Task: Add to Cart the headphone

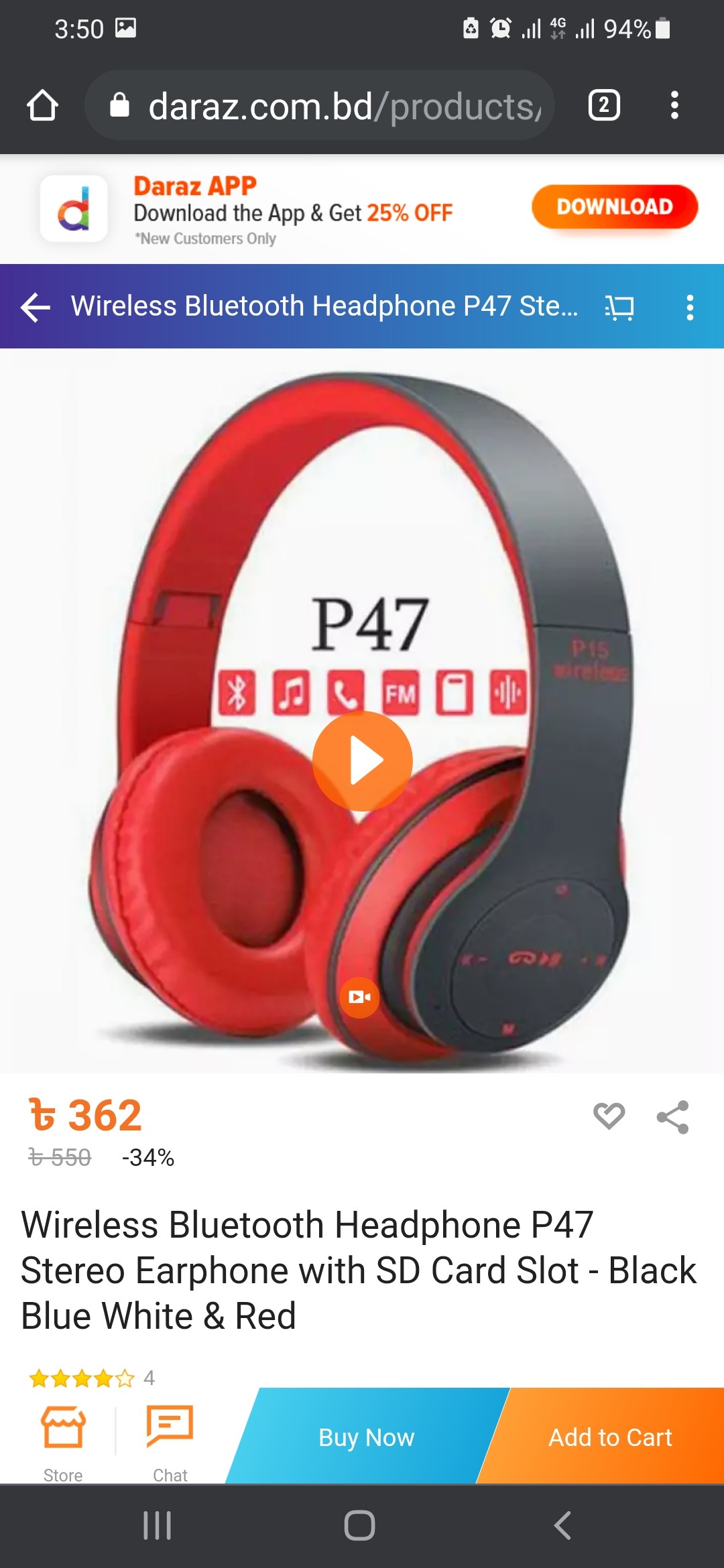Action: (x=610, y=1437)
